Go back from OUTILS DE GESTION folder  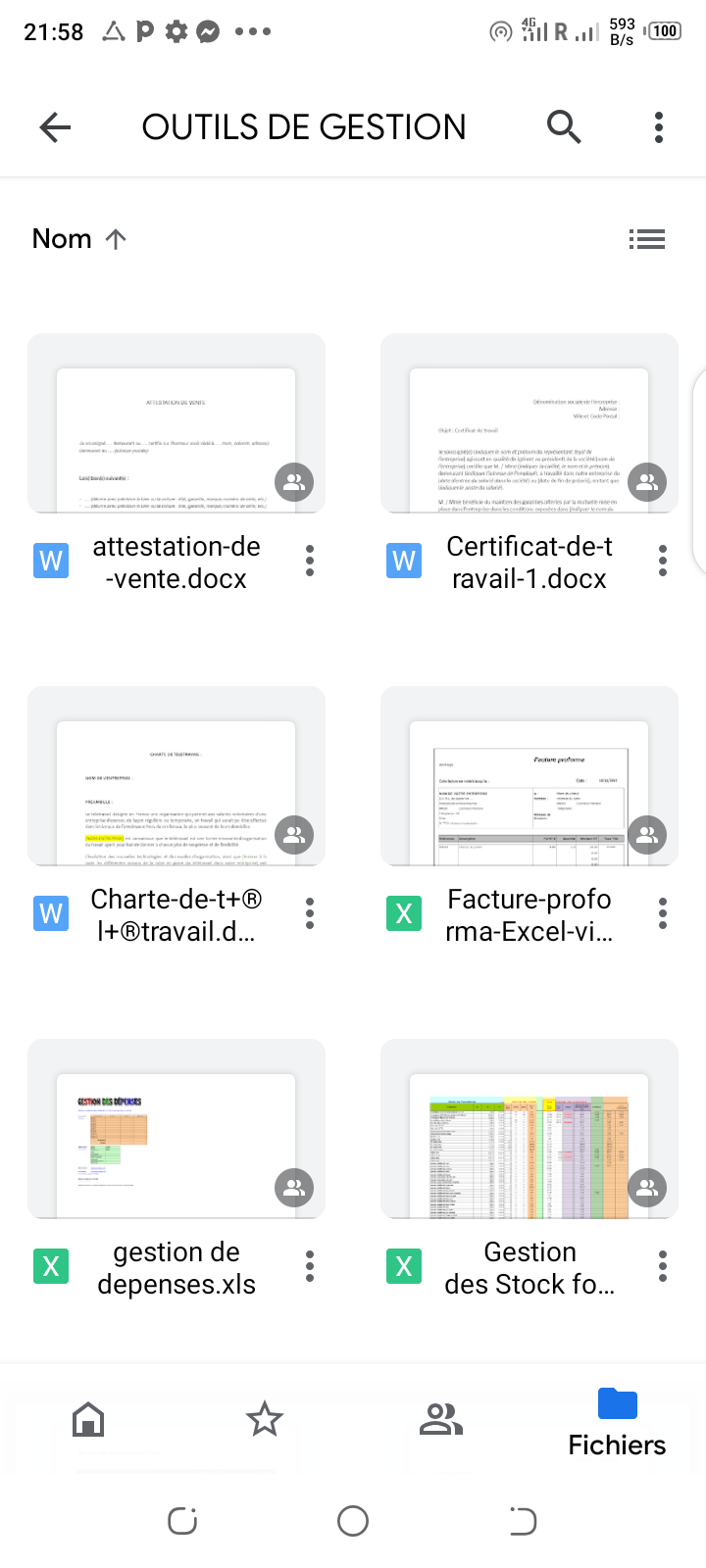(x=56, y=126)
